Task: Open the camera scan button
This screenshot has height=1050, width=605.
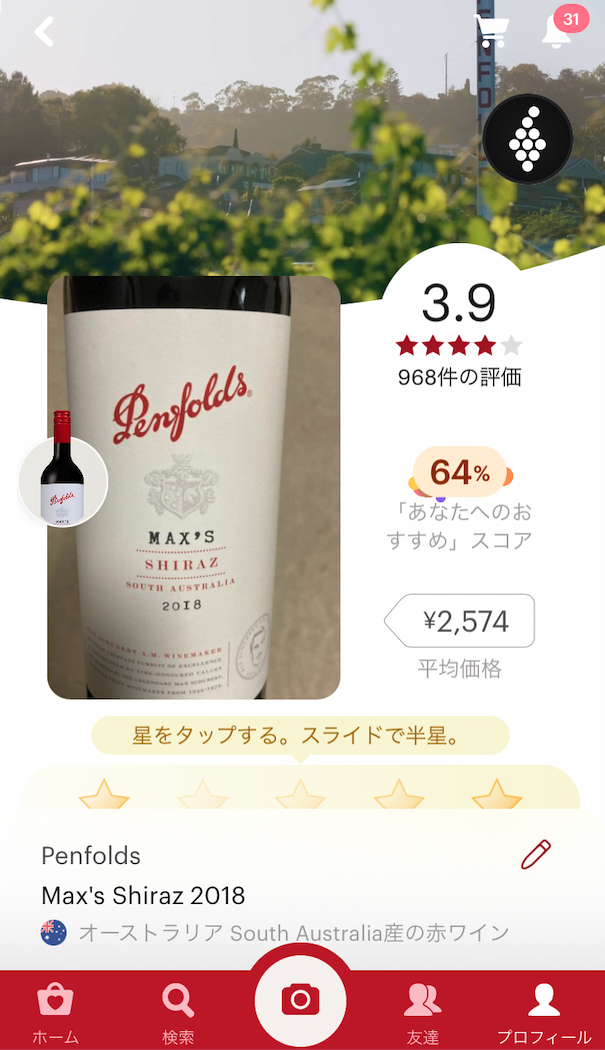Action: pos(301,999)
